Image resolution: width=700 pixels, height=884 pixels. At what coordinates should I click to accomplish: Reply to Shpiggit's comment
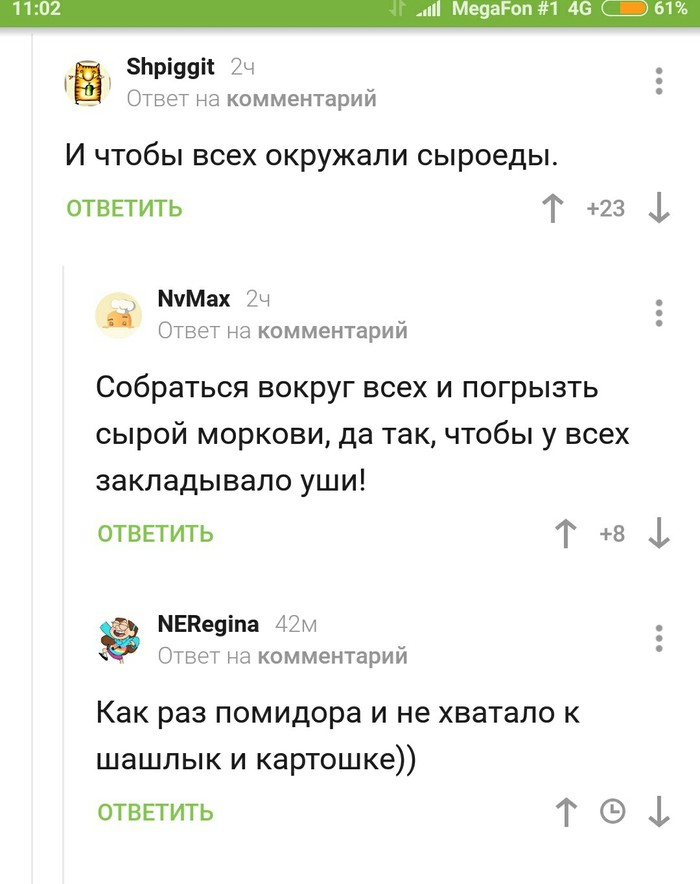pyautogui.click(x=124, y=208)
